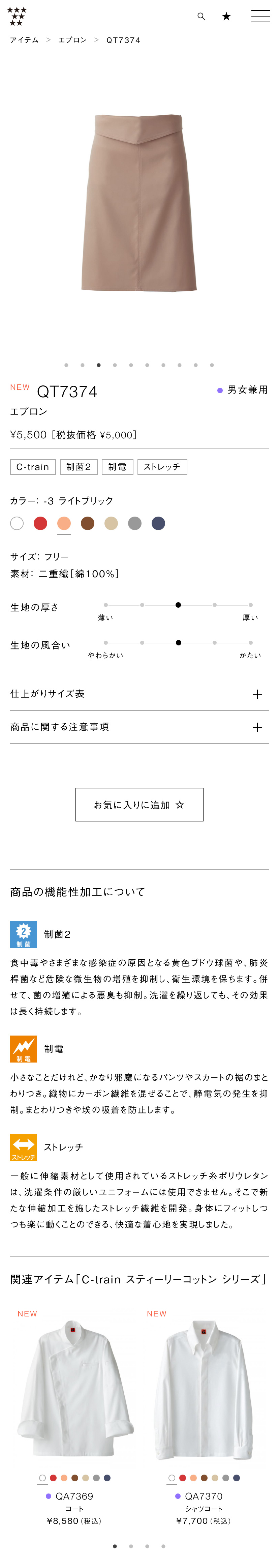Choose the gray color swatch

coord(135,523)
